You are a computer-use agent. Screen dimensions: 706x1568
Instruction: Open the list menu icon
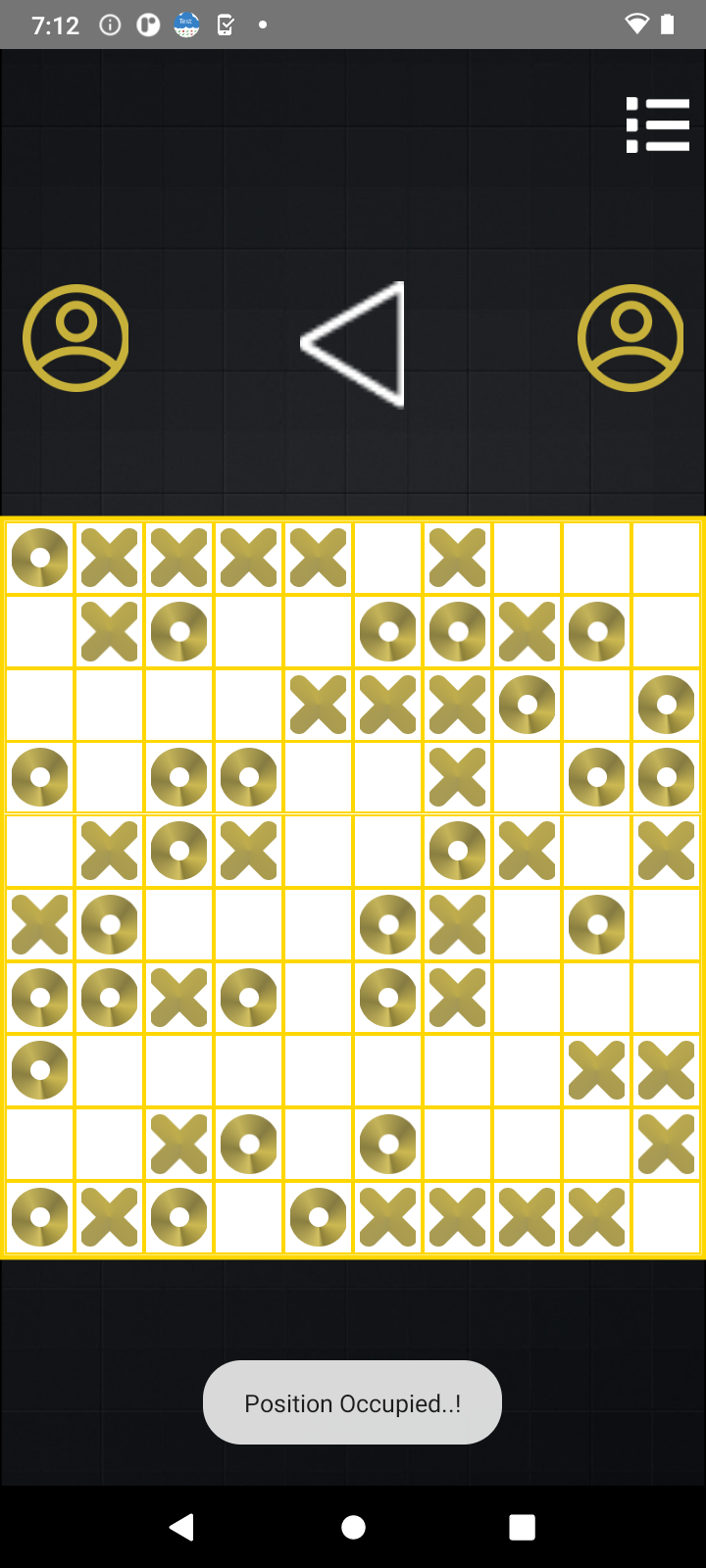658,124
